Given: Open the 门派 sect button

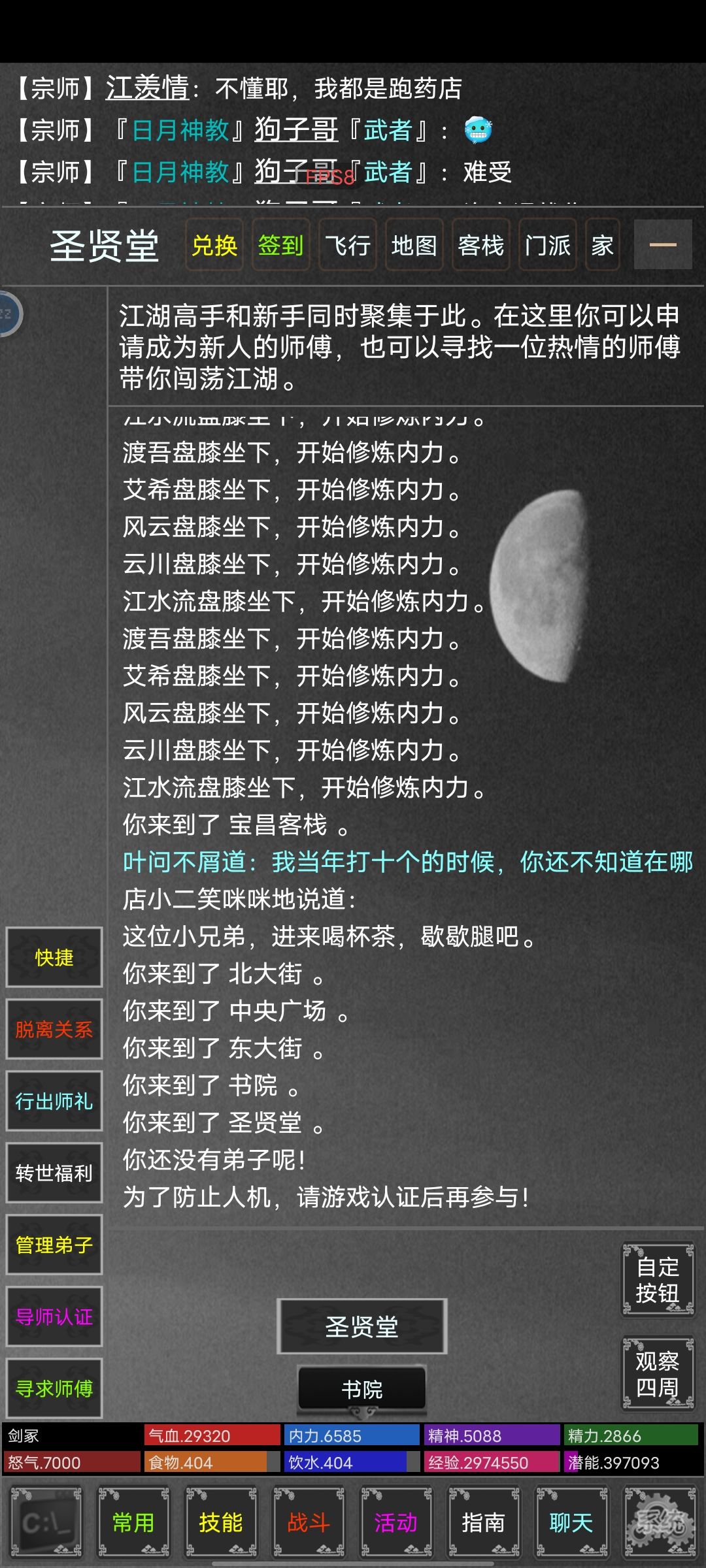Looking at the screenshot, I should coord(548,245).
